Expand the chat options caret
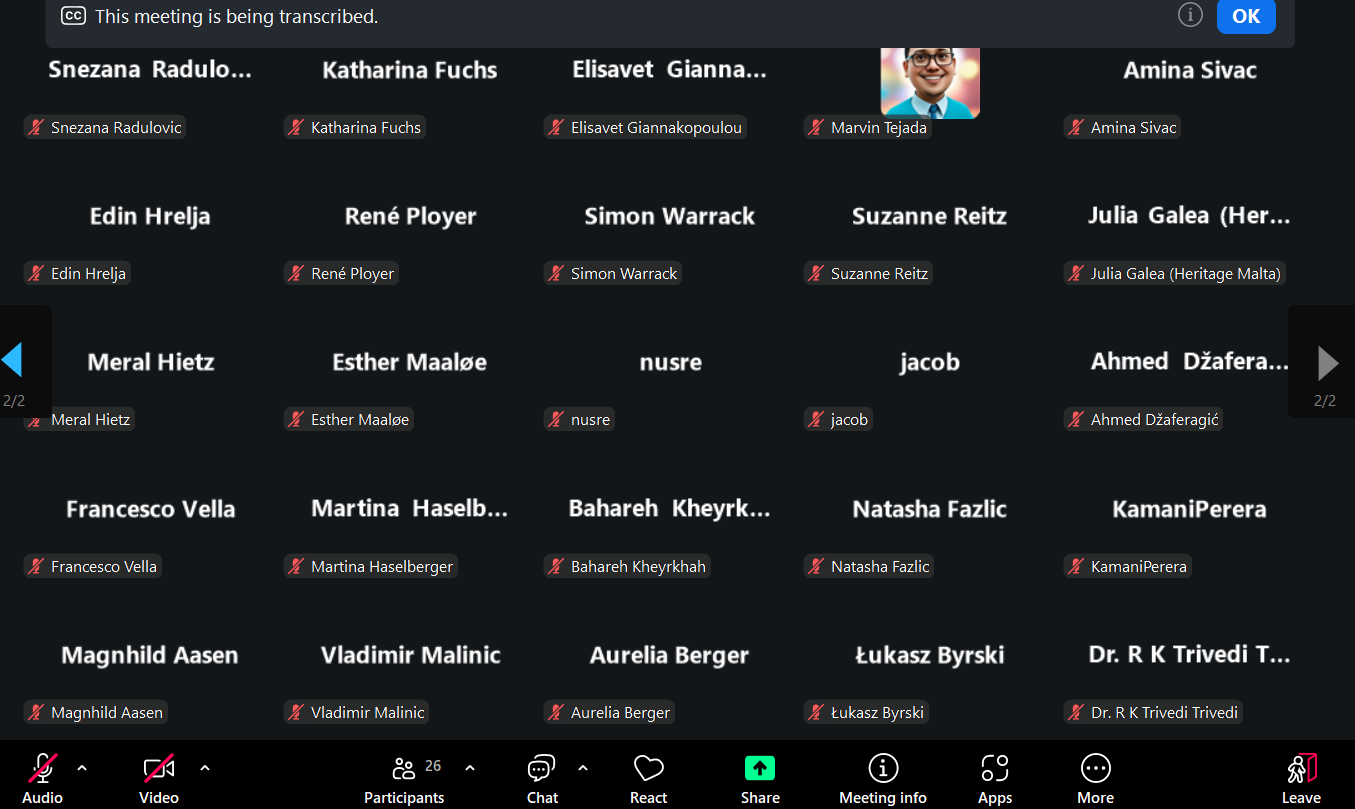This screenshot has height=809, width=1355. pos(583,768)
